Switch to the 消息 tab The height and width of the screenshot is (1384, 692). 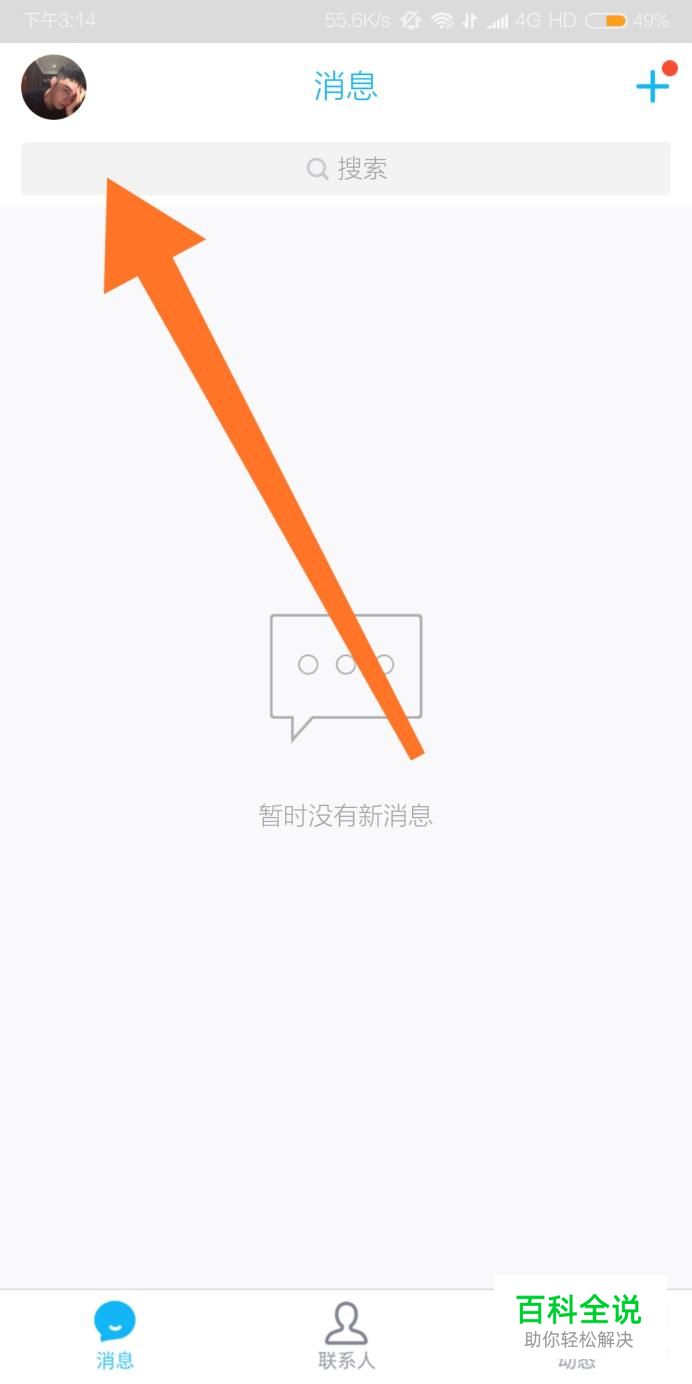pos(115,1334)
